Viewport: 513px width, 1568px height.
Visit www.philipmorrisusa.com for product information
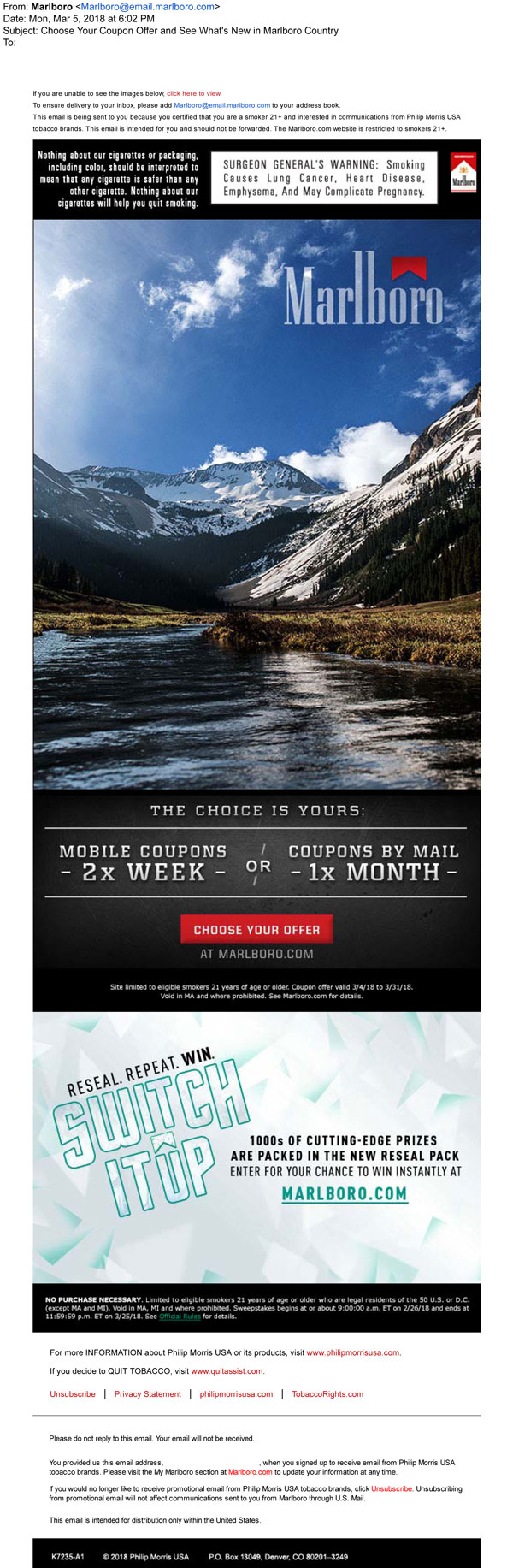click(352, 1352)
